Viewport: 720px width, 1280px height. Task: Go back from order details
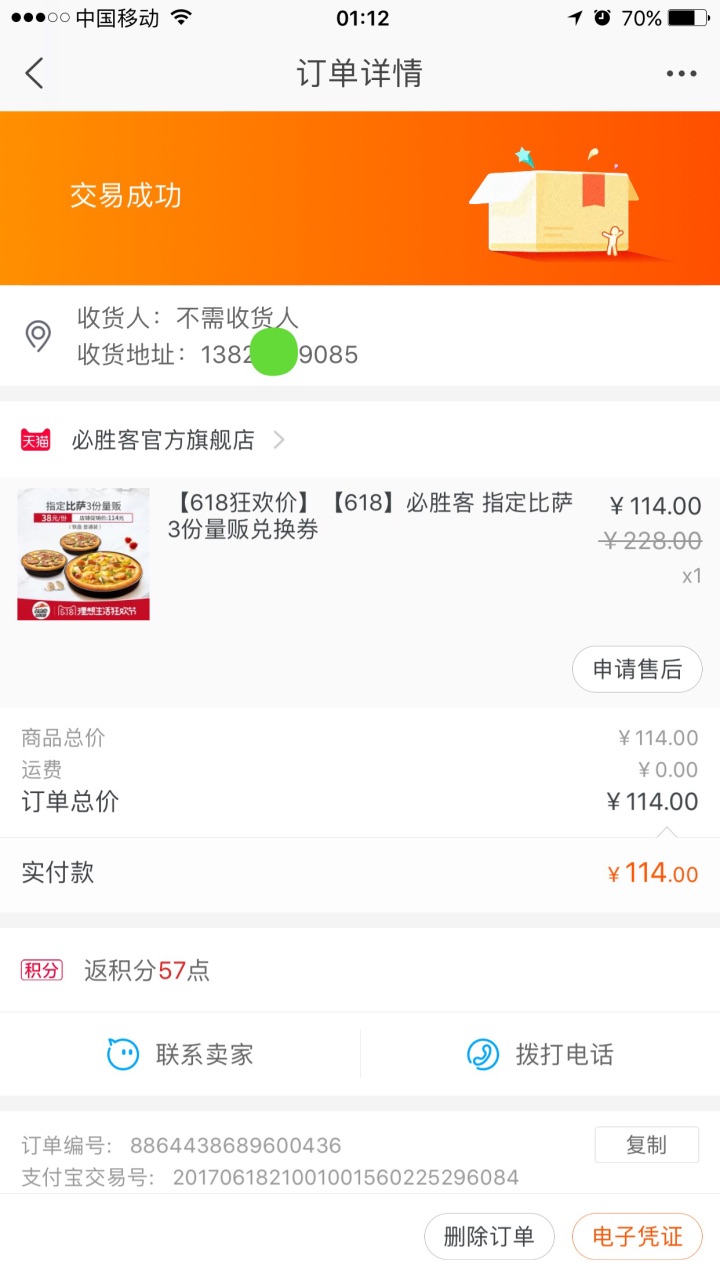[x=35, y=73]
